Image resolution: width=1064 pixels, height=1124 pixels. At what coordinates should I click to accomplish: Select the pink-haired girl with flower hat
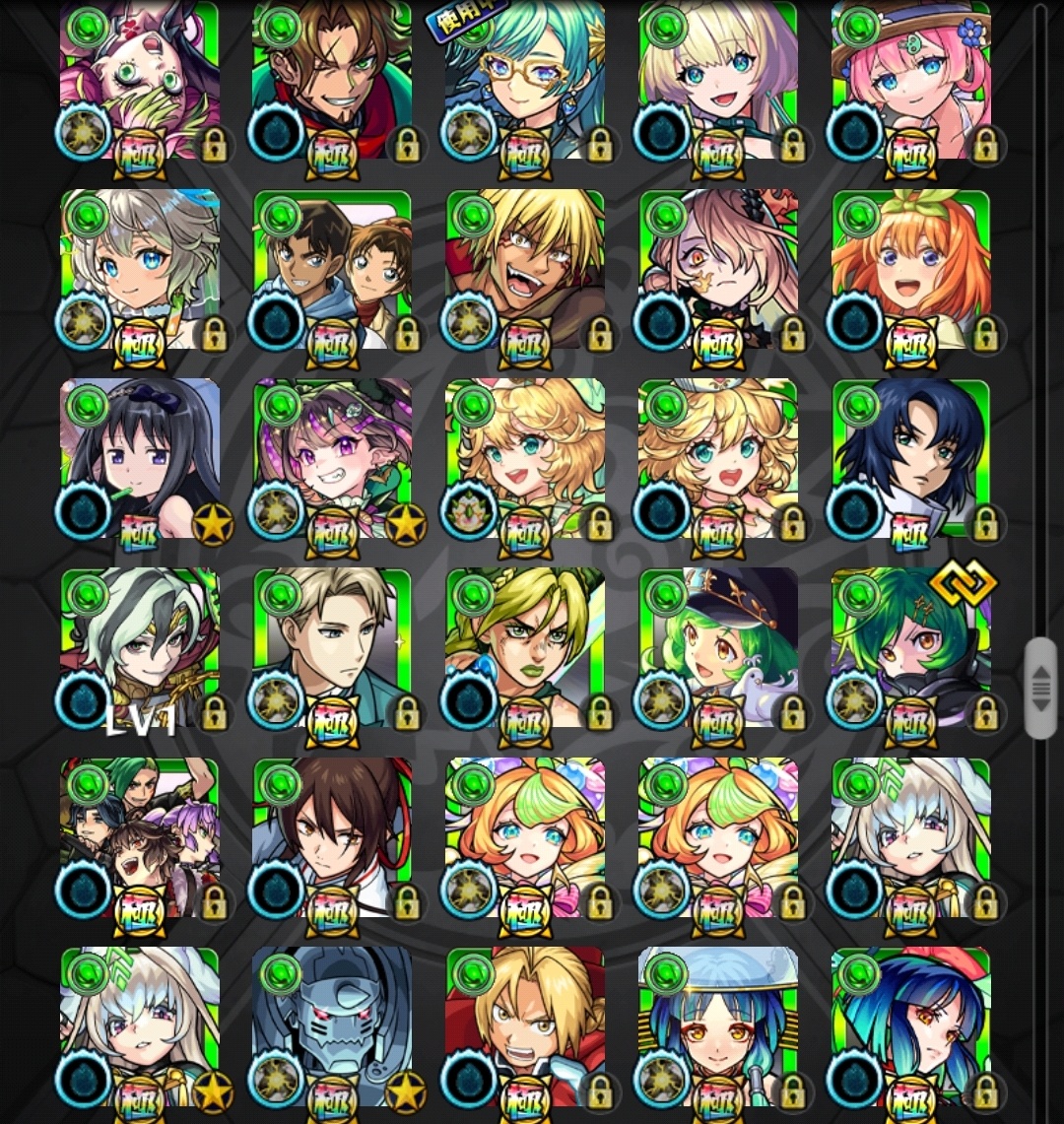point(911,79)
